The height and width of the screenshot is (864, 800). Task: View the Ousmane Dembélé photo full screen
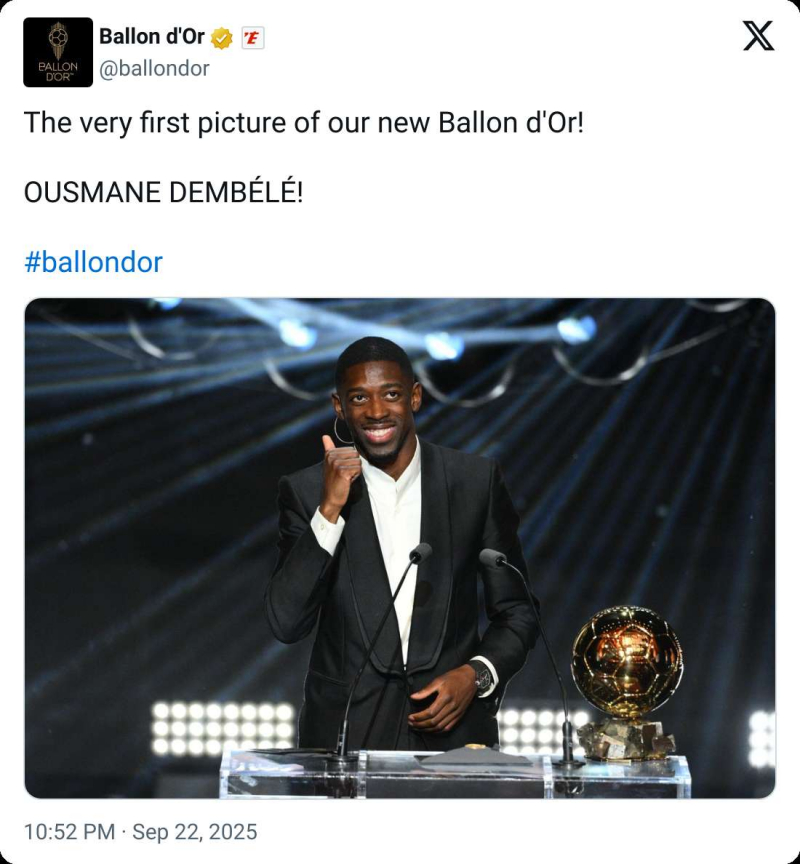400,548
